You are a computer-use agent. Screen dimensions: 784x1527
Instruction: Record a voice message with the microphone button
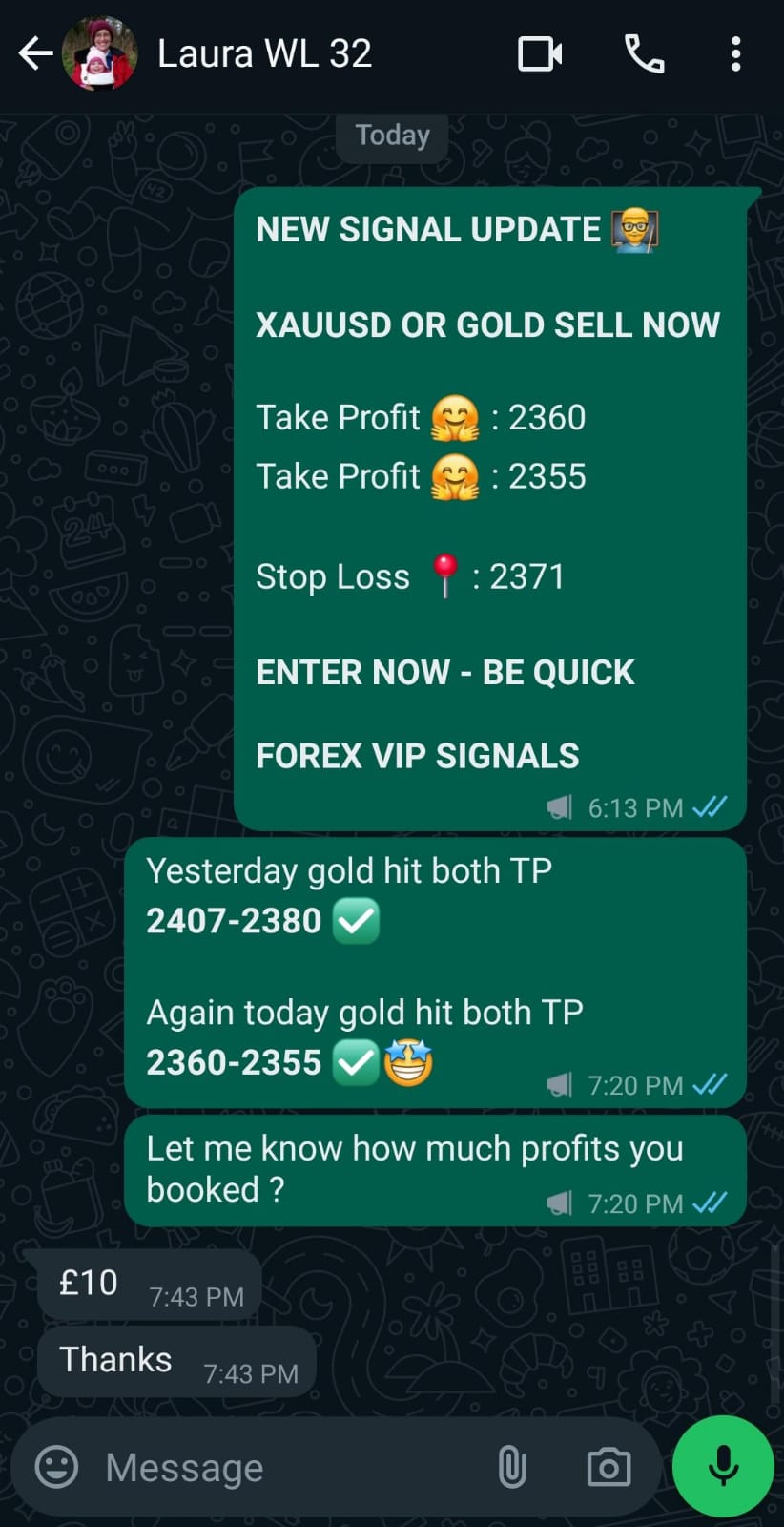[723, 1467]
